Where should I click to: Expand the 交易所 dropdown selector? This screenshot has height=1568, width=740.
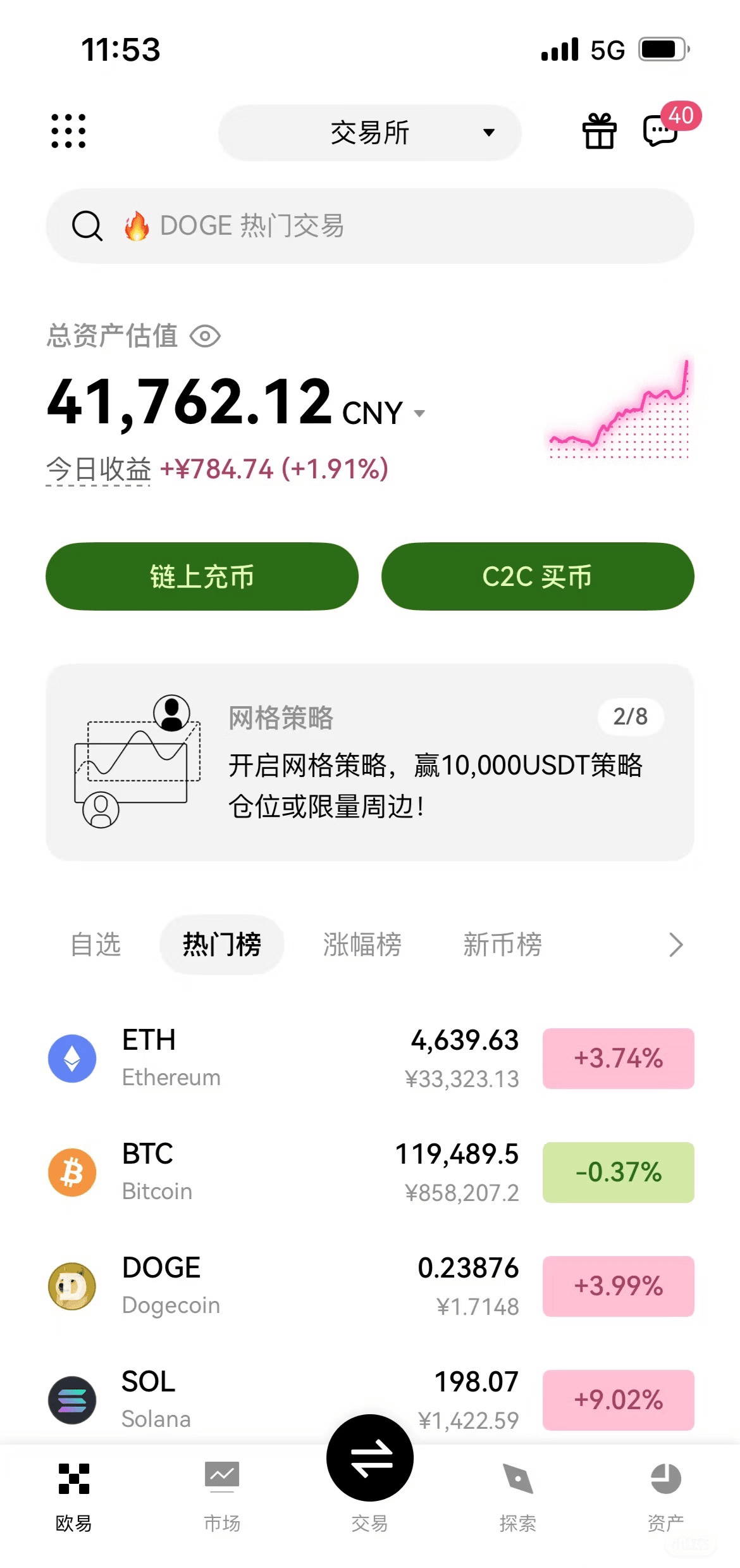tap(370, 133)
